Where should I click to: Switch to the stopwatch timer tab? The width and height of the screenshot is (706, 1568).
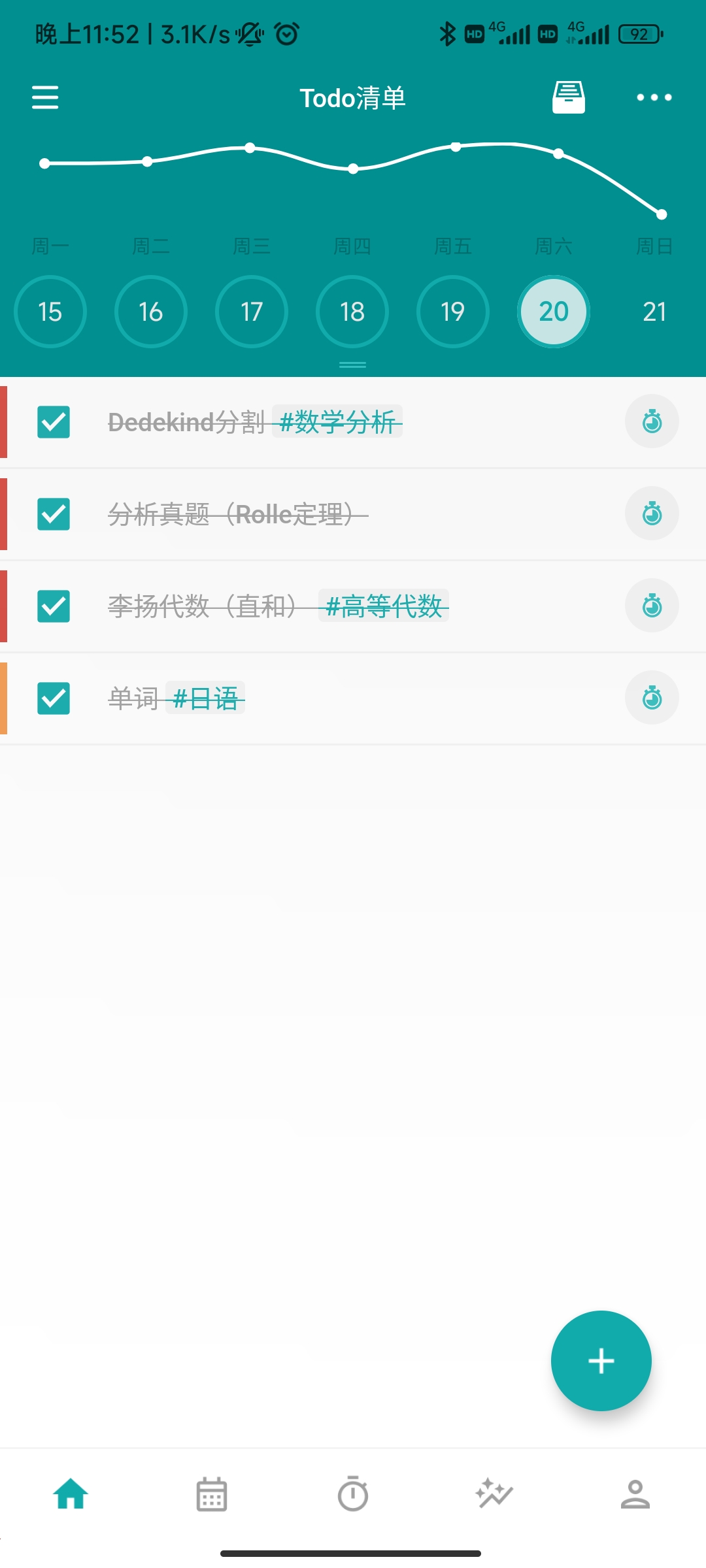pyautogui.click(x=353, y=1494)
